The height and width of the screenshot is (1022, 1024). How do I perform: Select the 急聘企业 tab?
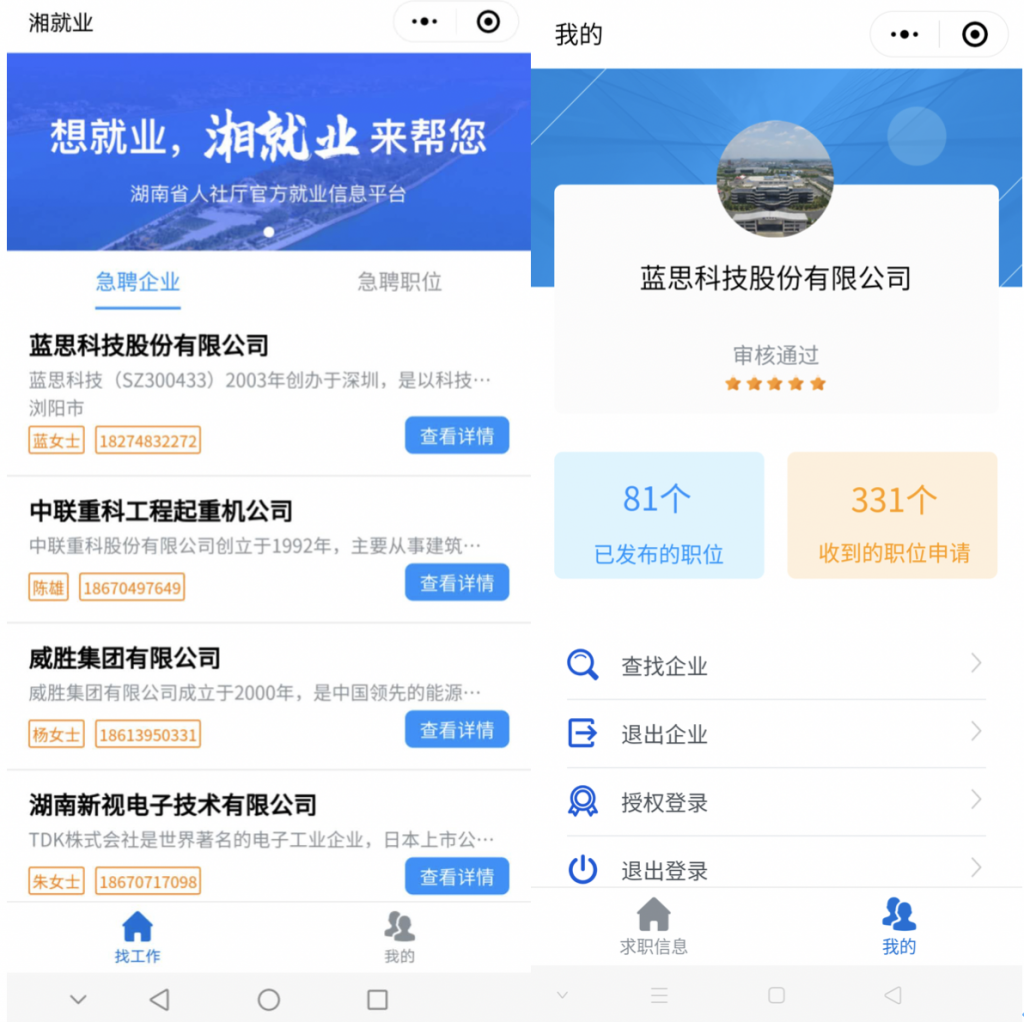coord(138,282)
